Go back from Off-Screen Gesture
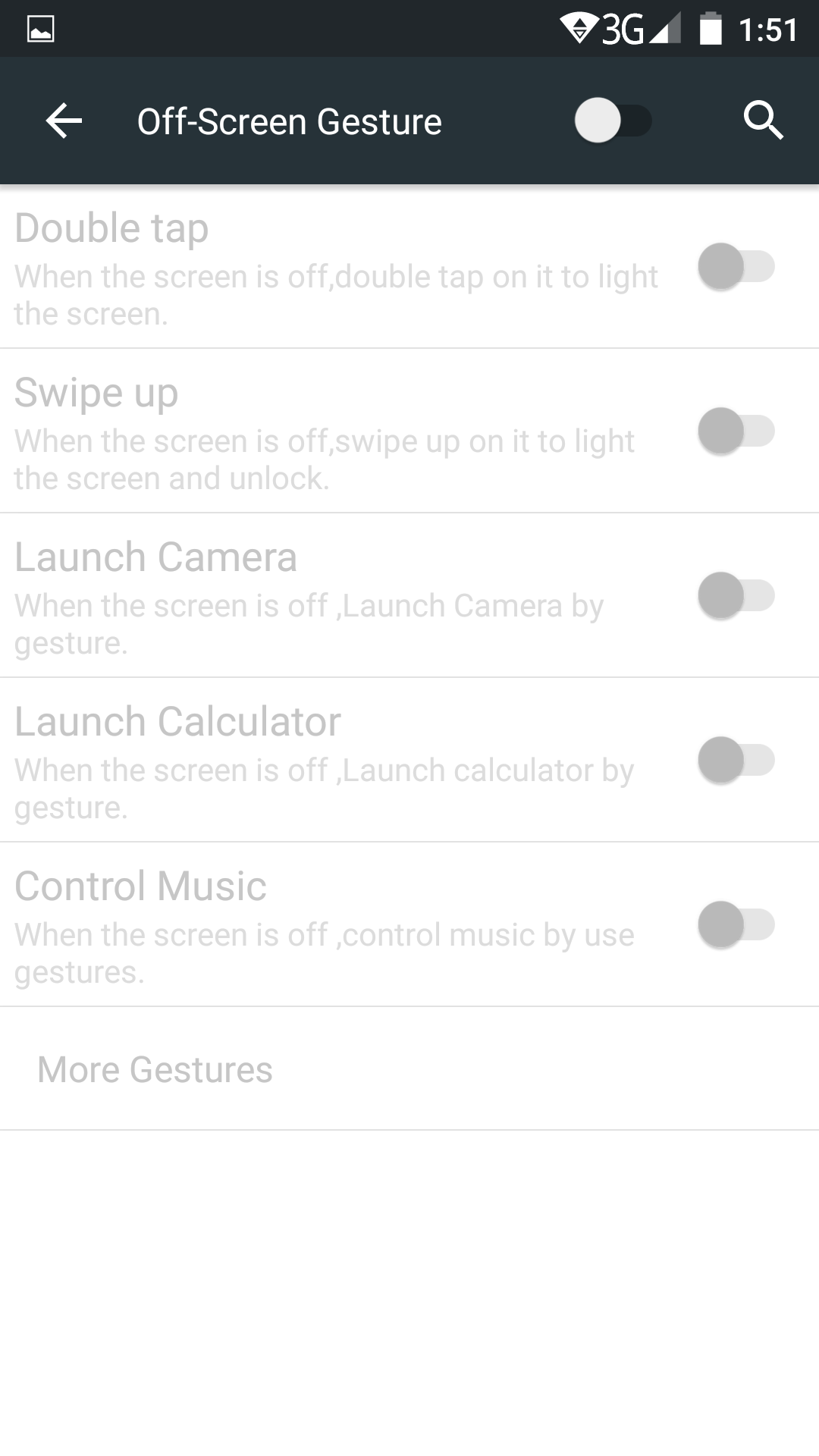The height and width of the screenshot is (1456, 819). coord(64,121)
